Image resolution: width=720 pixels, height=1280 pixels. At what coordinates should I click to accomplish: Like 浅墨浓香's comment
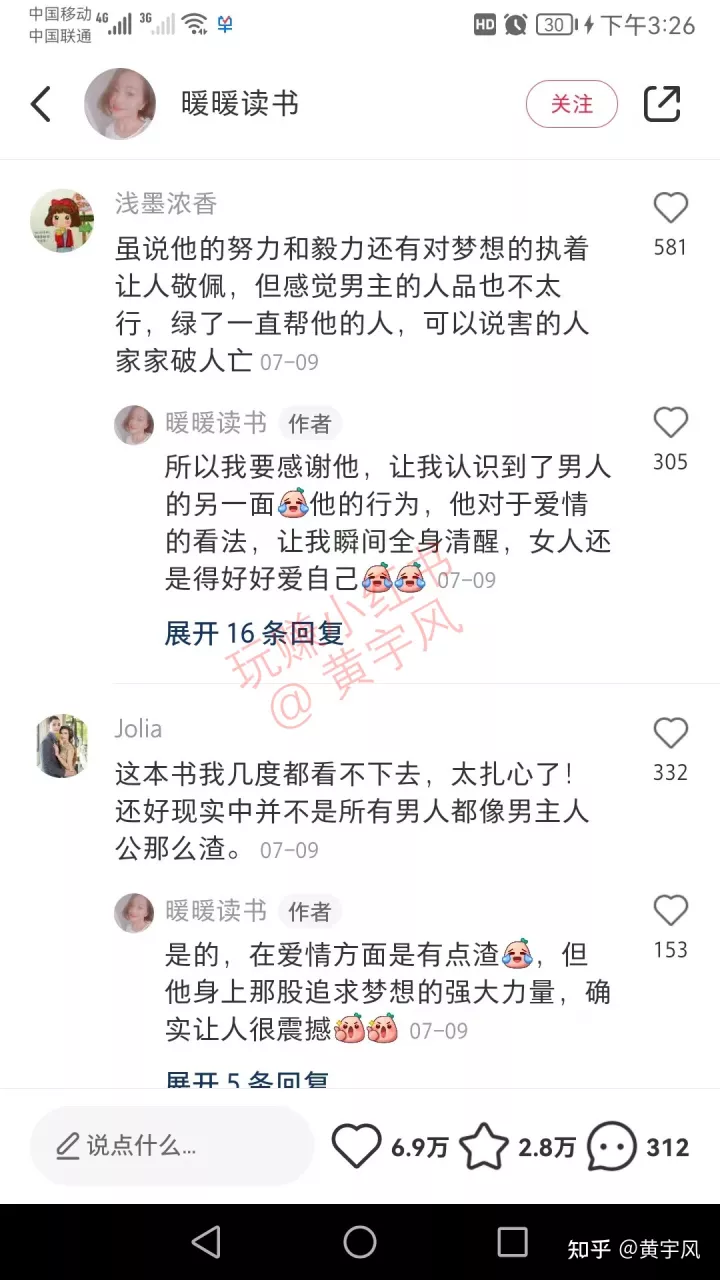click(670, 208)
